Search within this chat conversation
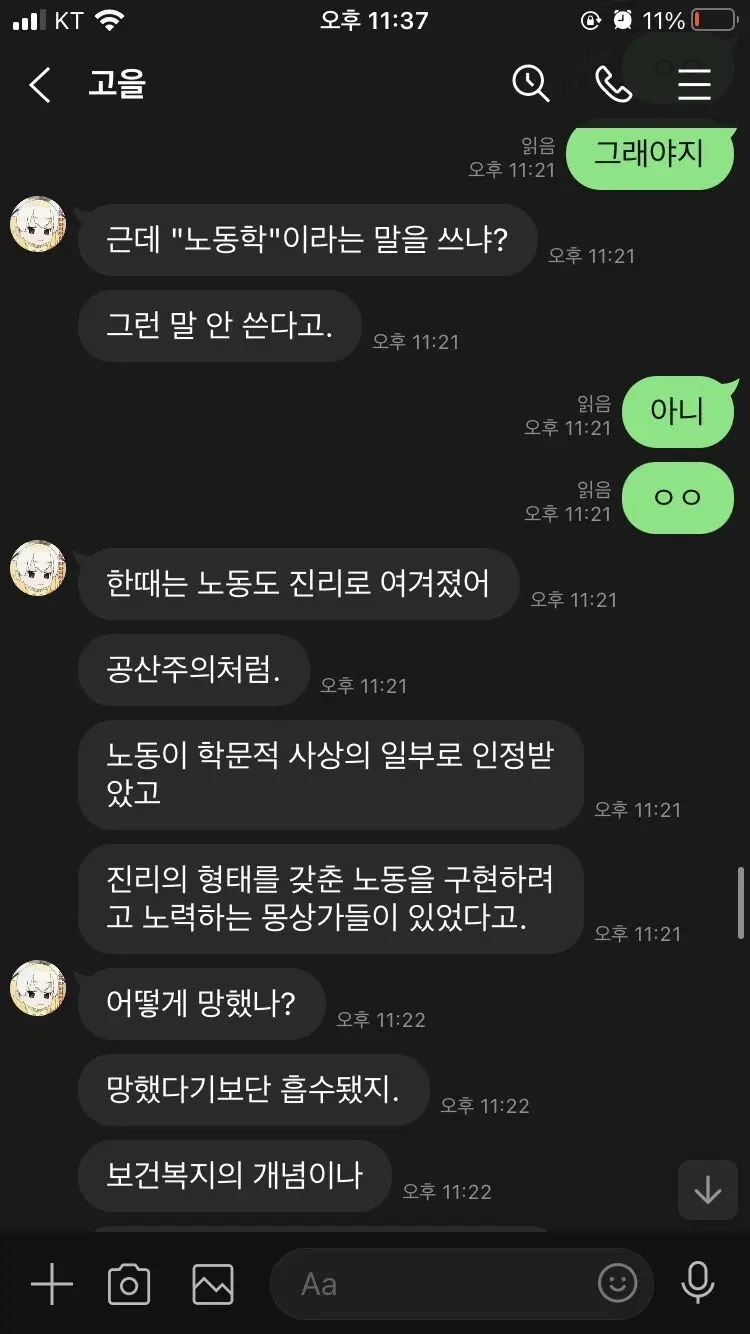750x1334 pixels. [x=531, y=84]
